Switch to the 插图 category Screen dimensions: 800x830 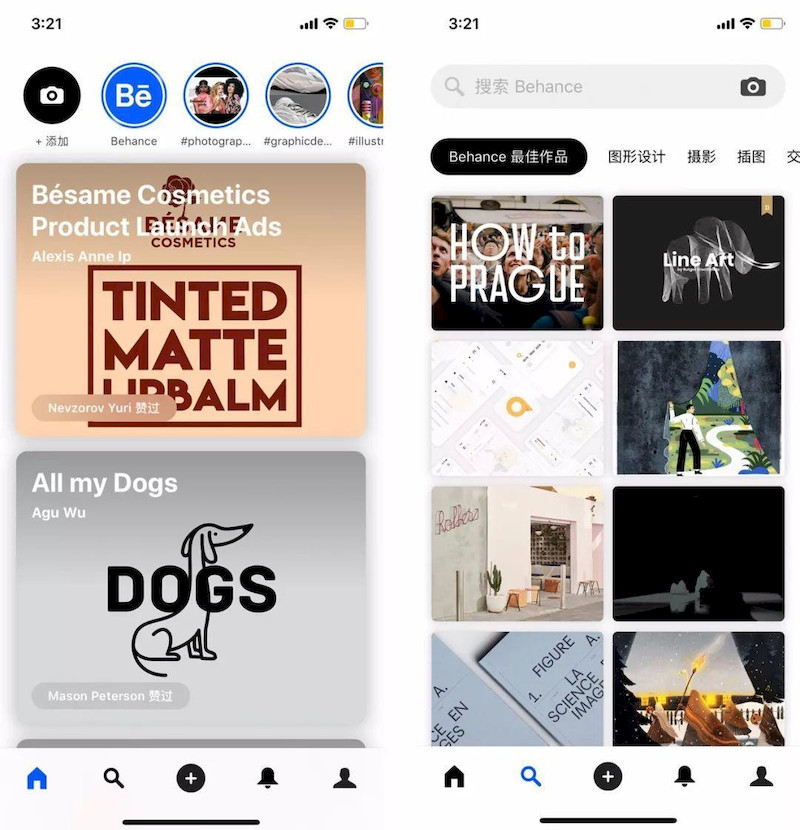coord(751,157)
